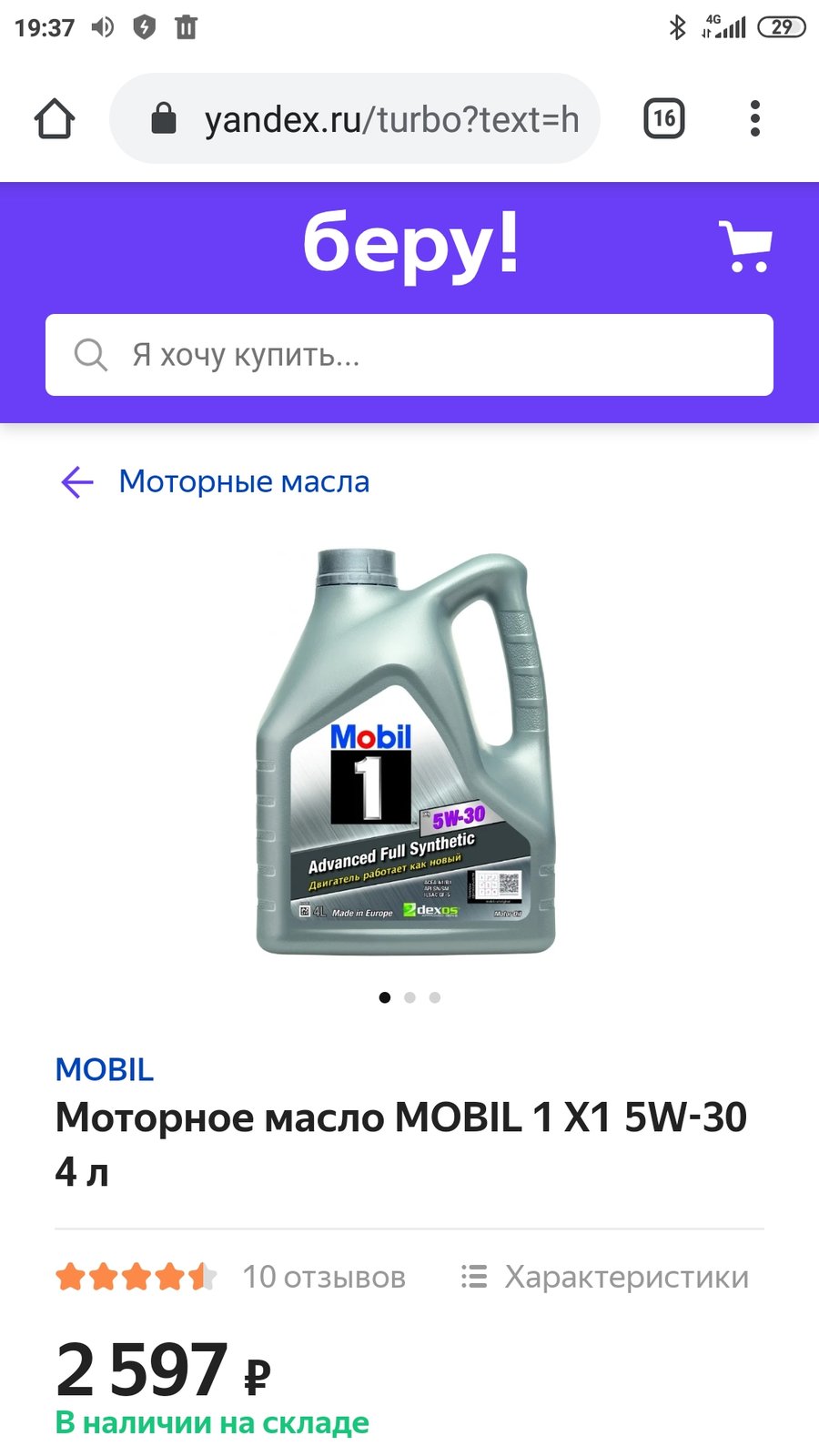Open the browser tab switcher showing 16
Image resolution: width=819 pixels, height=1456 pixels.
pyautogui.click(x=664, y=118)
